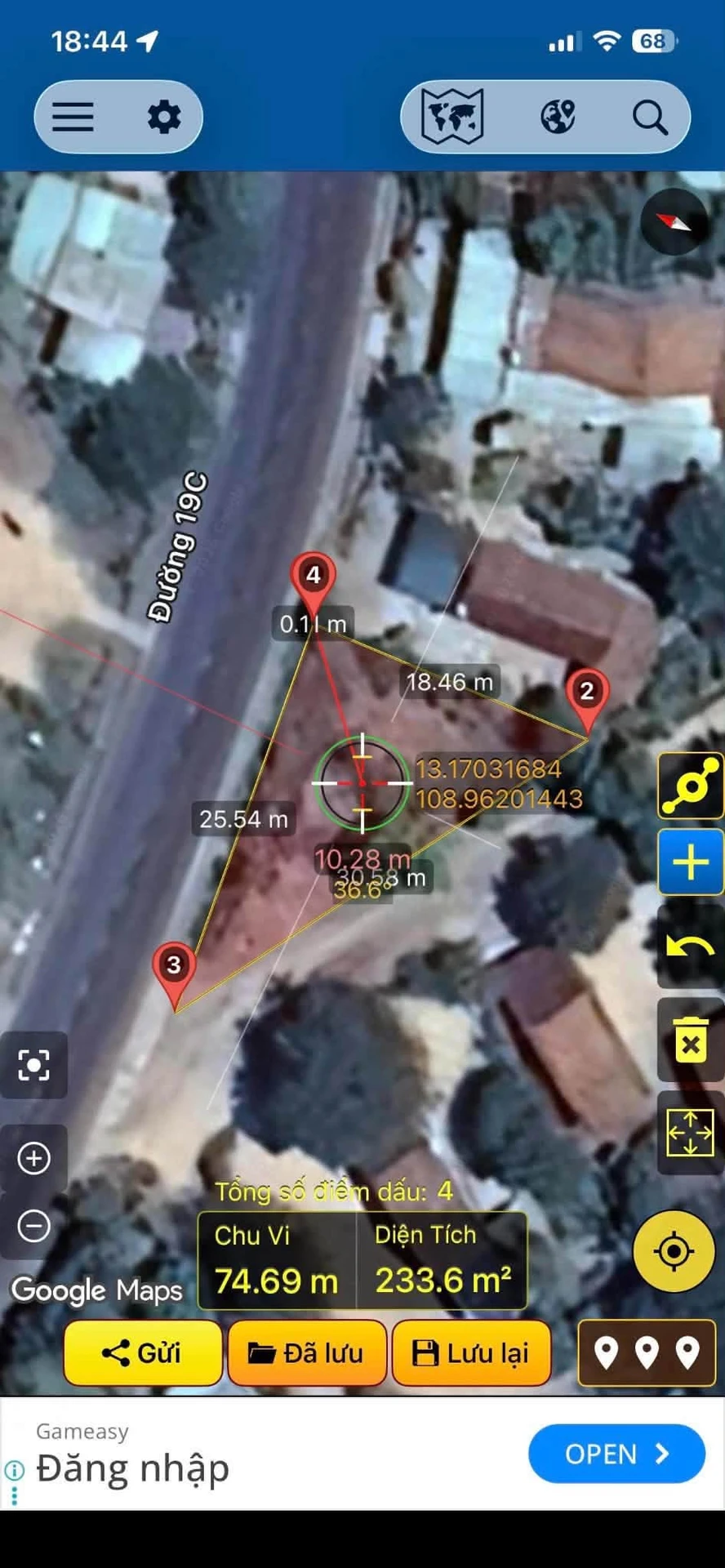Image resolution: width=725 pixels, height=1568 pixels.
Task: Switch map type with the world map icon
Action: pyautogui.click(x=452, y=117)
